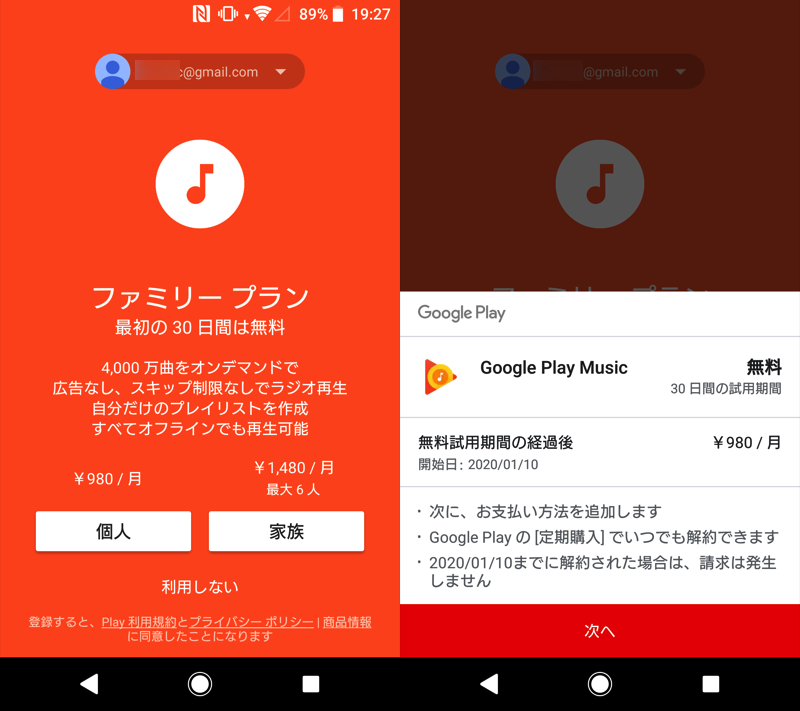Select the 個人 individual plan
The height and width of the screenshot is (711, 800).
(113, 531)
